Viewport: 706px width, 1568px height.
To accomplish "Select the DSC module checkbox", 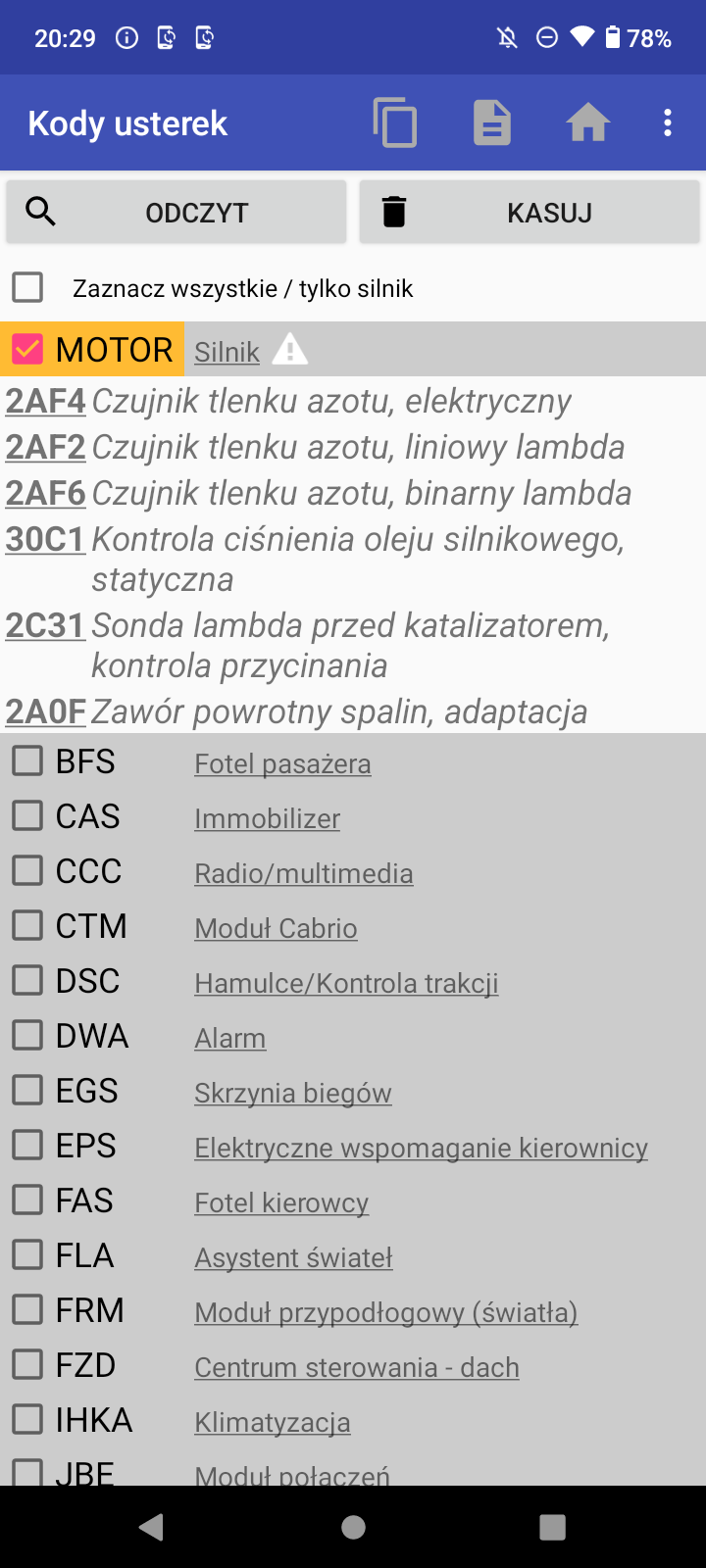I will click(27, 980).
